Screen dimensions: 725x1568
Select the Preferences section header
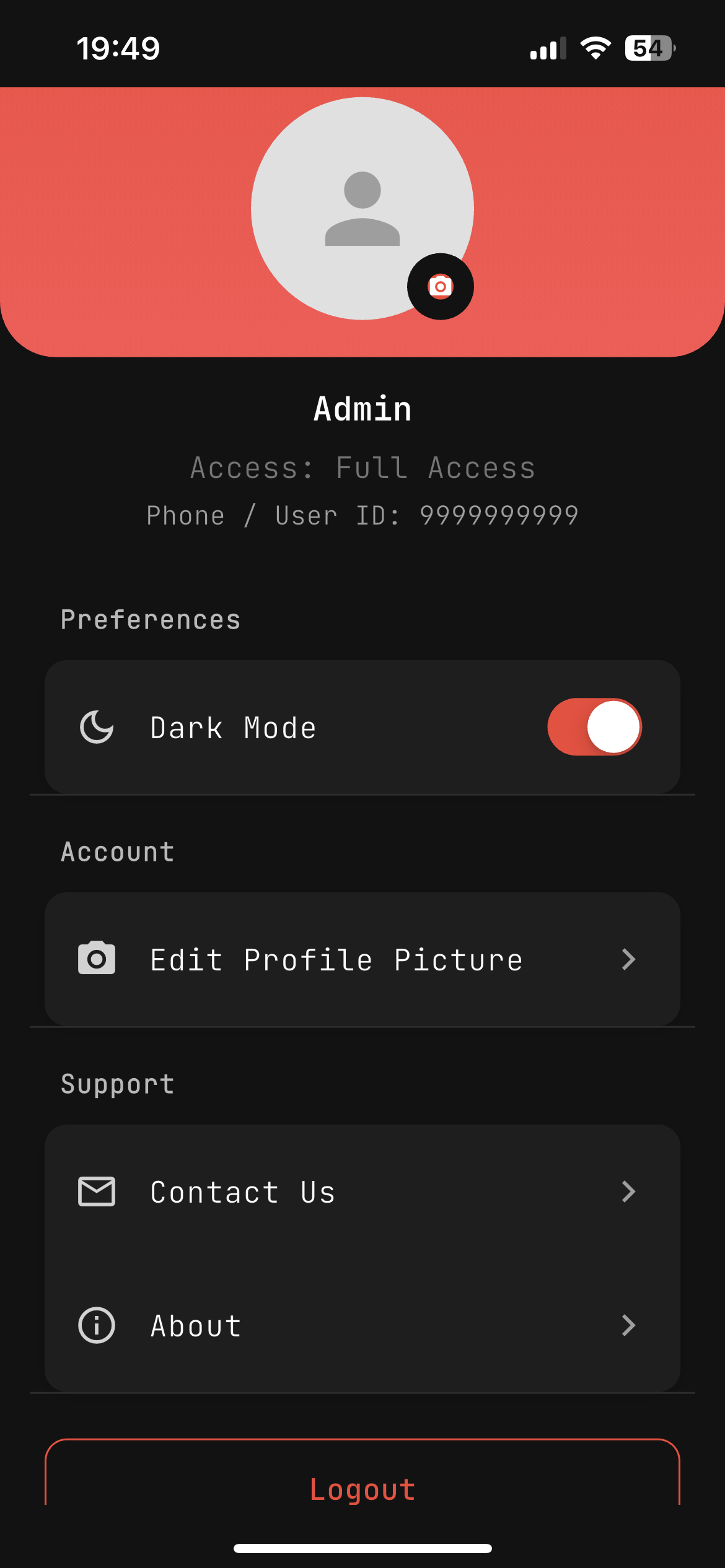click(150, 619)
